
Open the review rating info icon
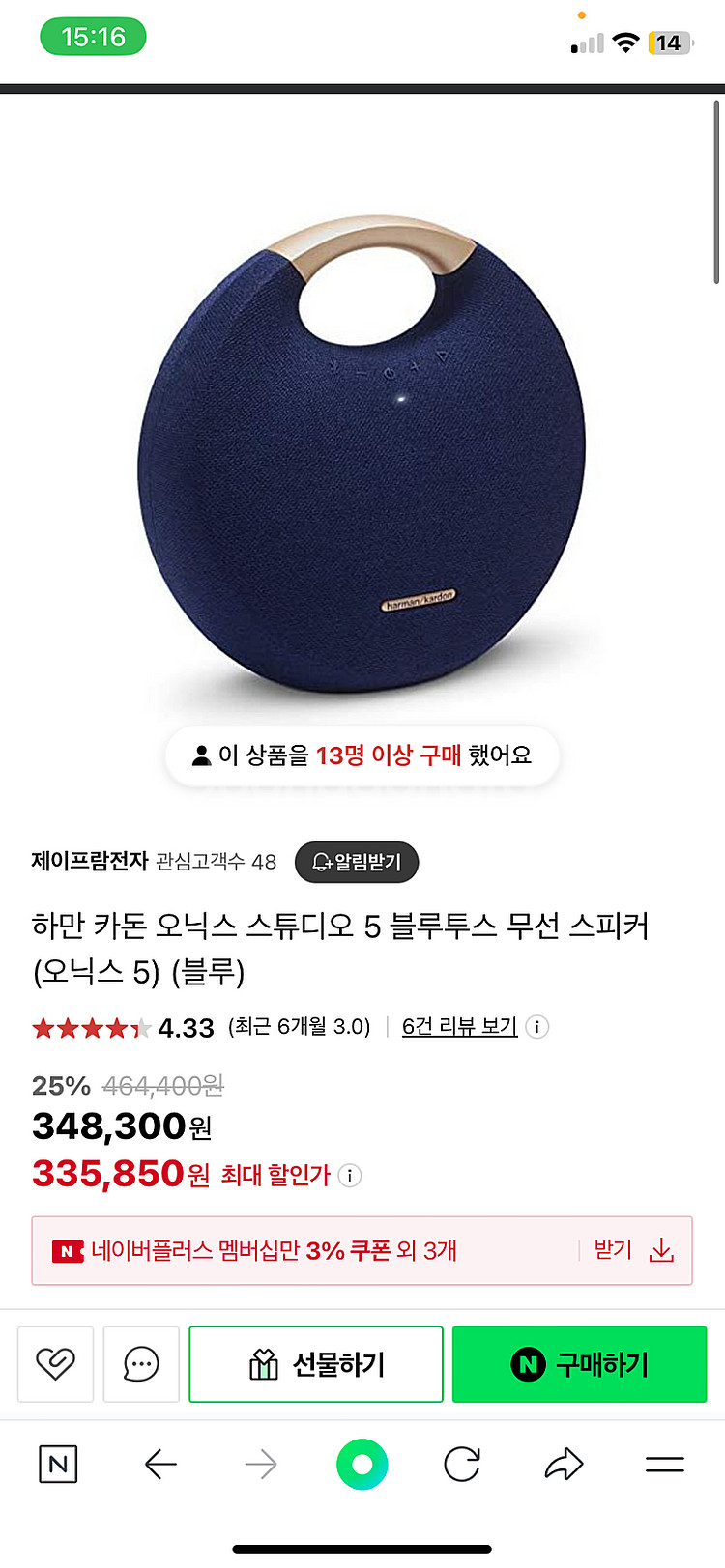[537, 1027]
